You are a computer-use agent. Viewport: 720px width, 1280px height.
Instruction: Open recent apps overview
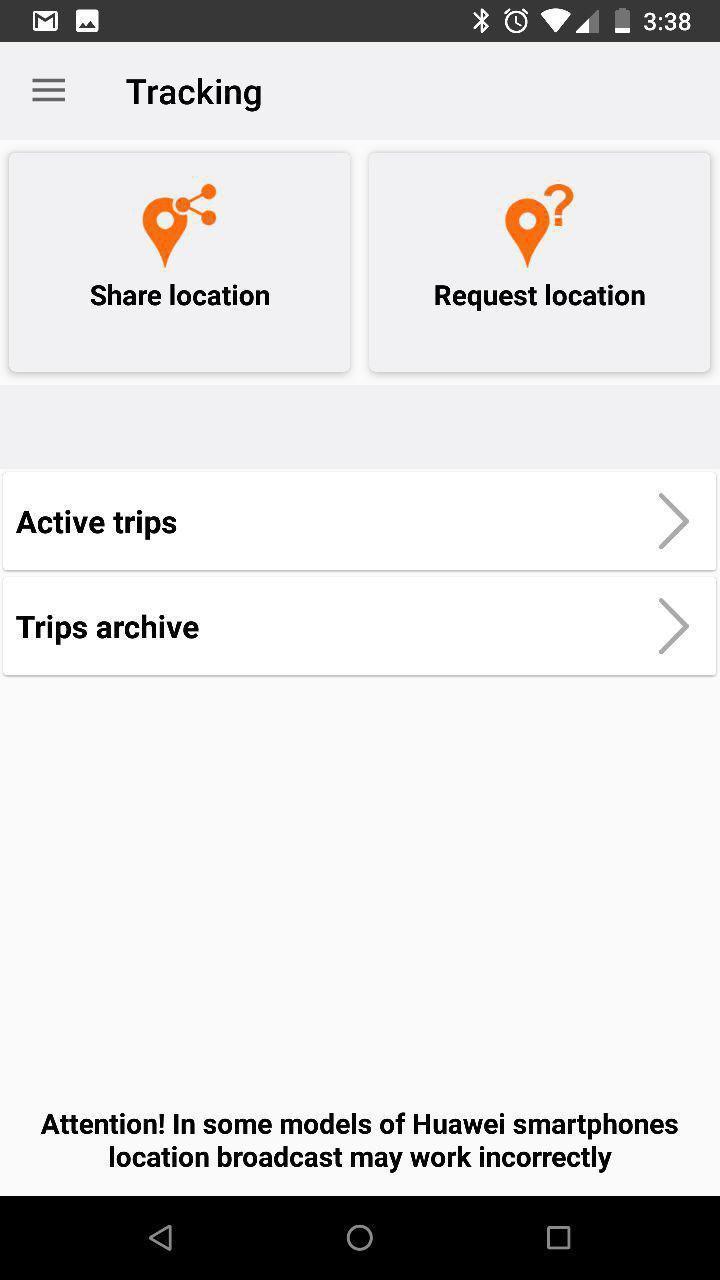point(558,1237)
